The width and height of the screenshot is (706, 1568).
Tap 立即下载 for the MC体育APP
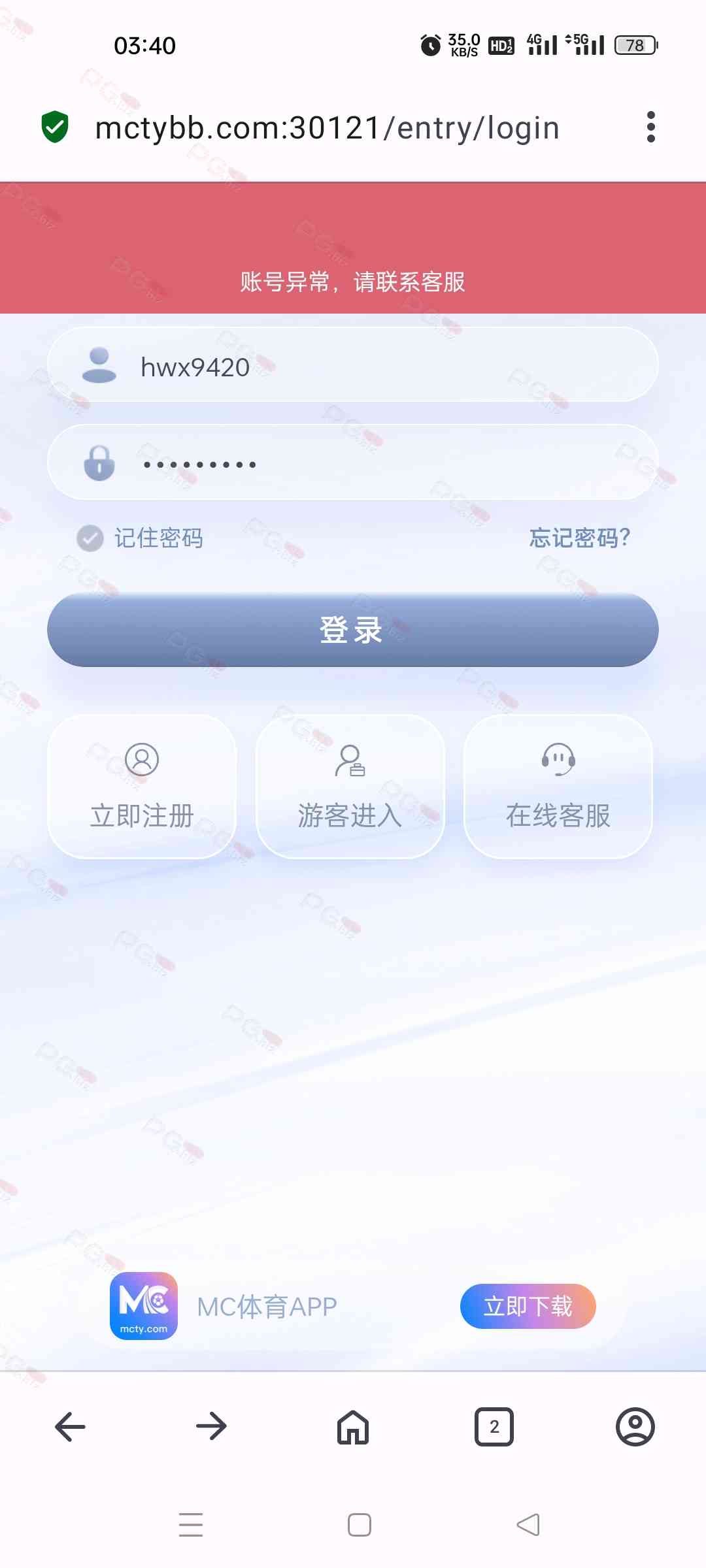tap(528, 1306)
